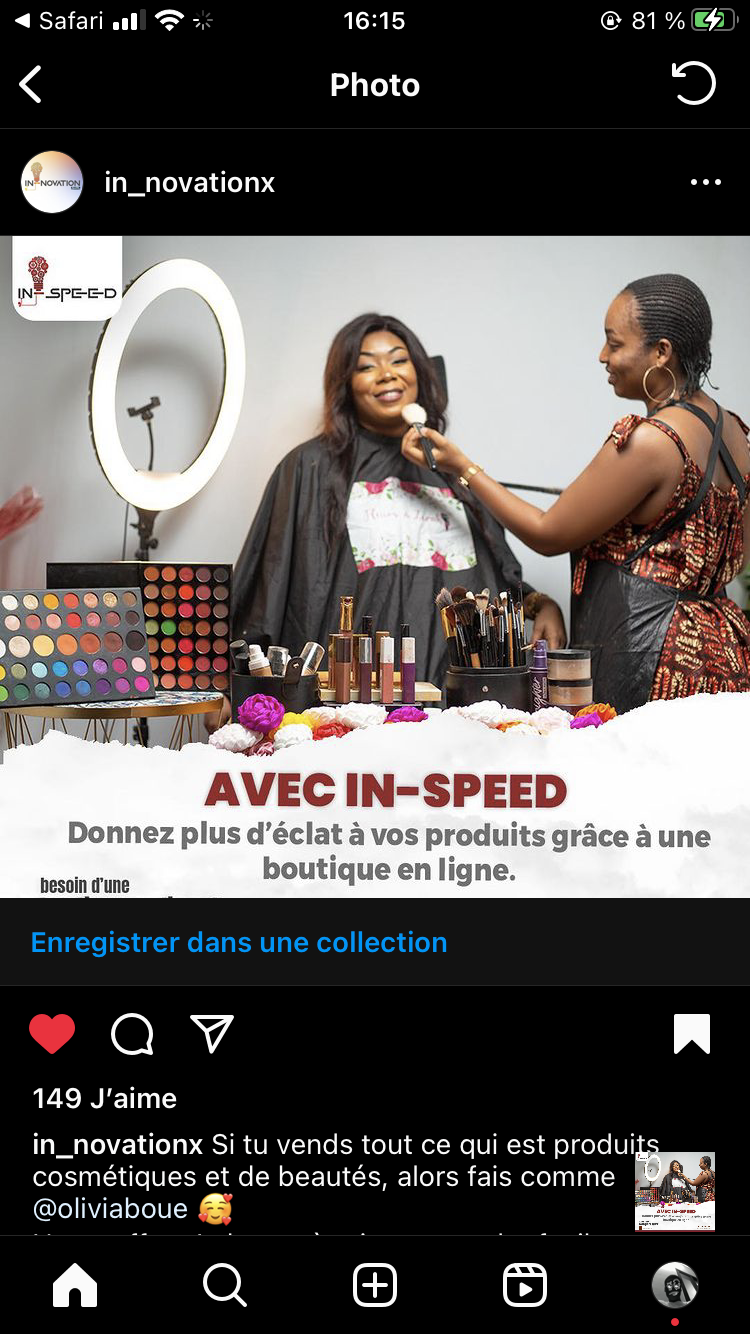The image size is (750, 1334).
Task: Tap the refresh icon in the header
Action: click(x=694, y=84)
